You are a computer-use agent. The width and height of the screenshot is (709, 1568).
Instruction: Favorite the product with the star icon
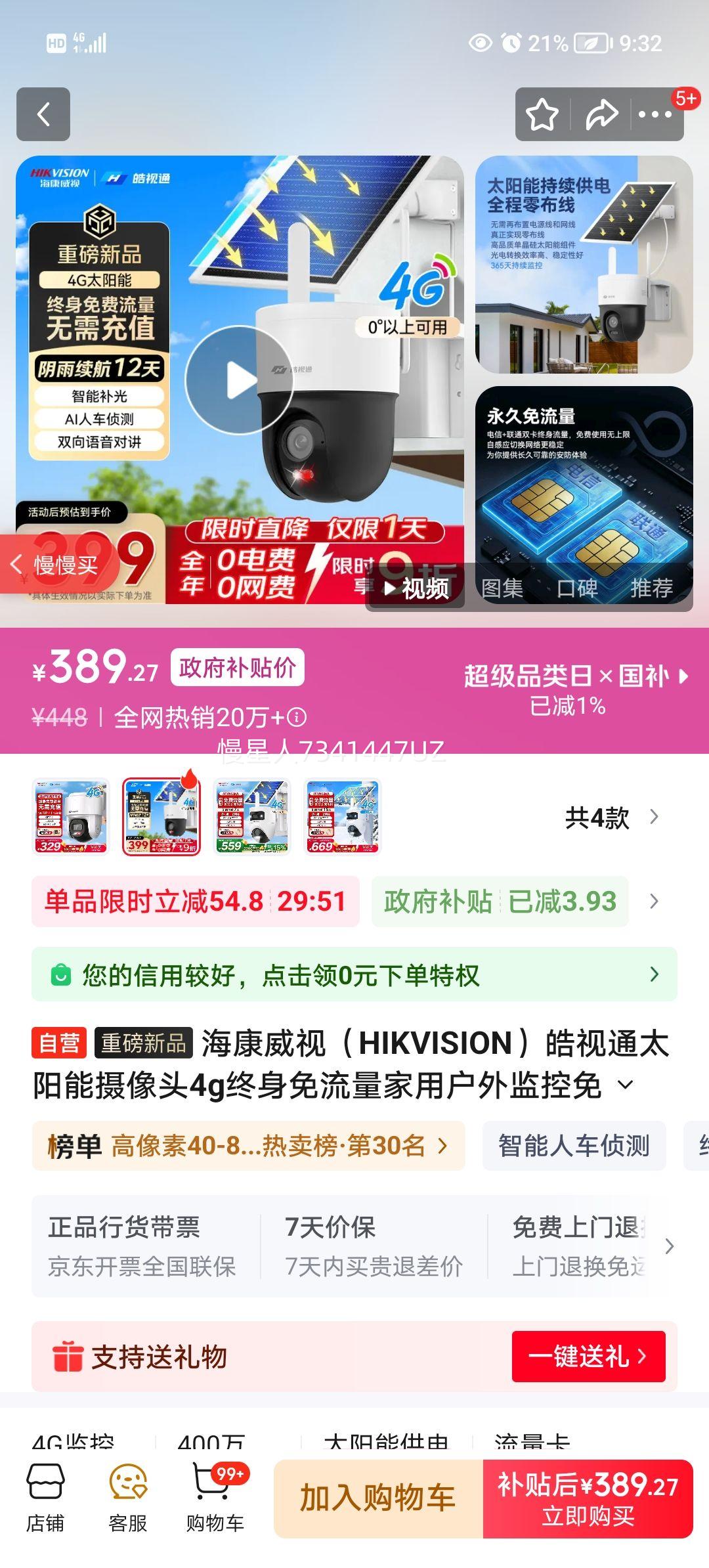(x=542, y=114)
